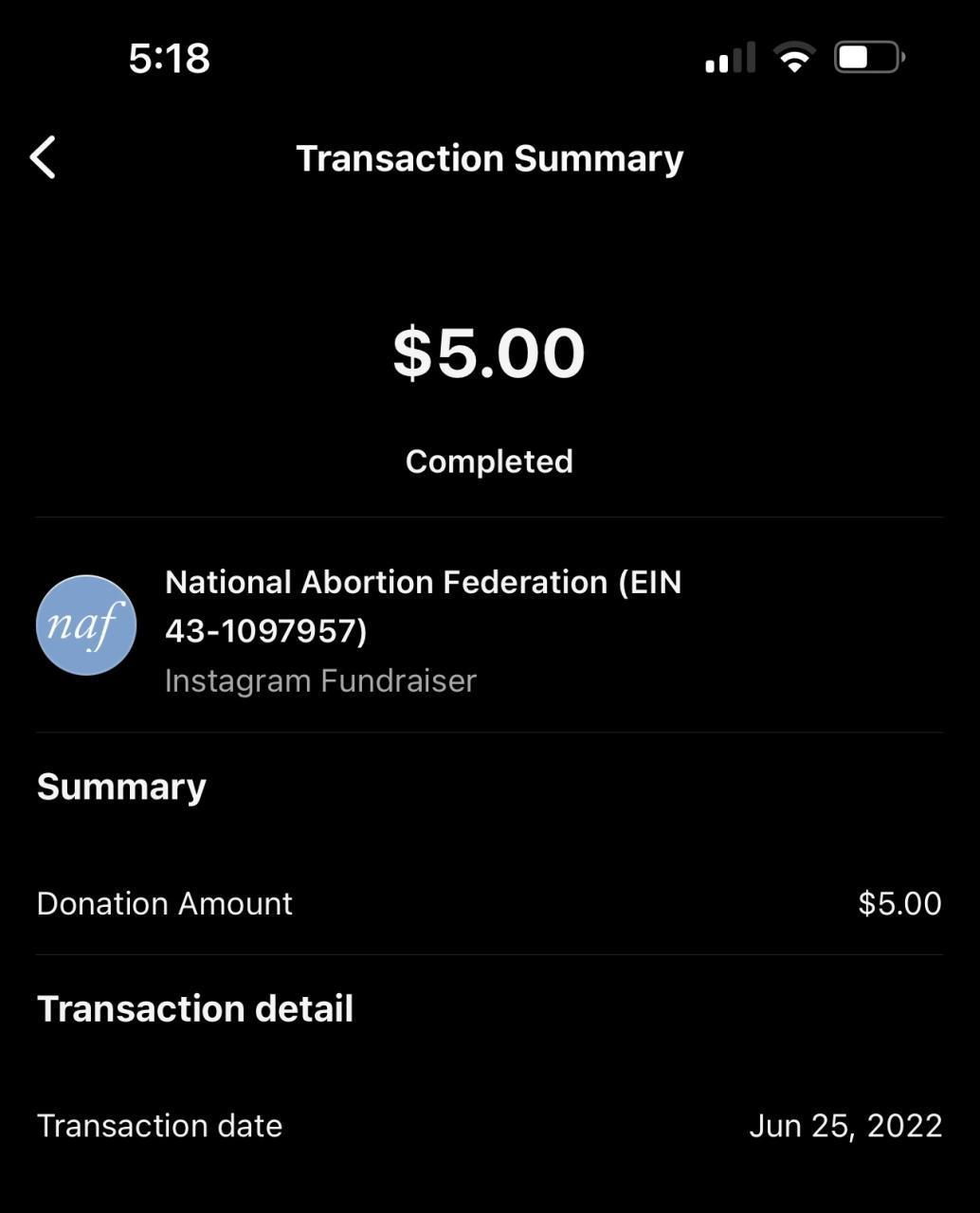Go back from Transaction Summary
The width and height of the screenshot is (980, 1213).
coord(44,157)
